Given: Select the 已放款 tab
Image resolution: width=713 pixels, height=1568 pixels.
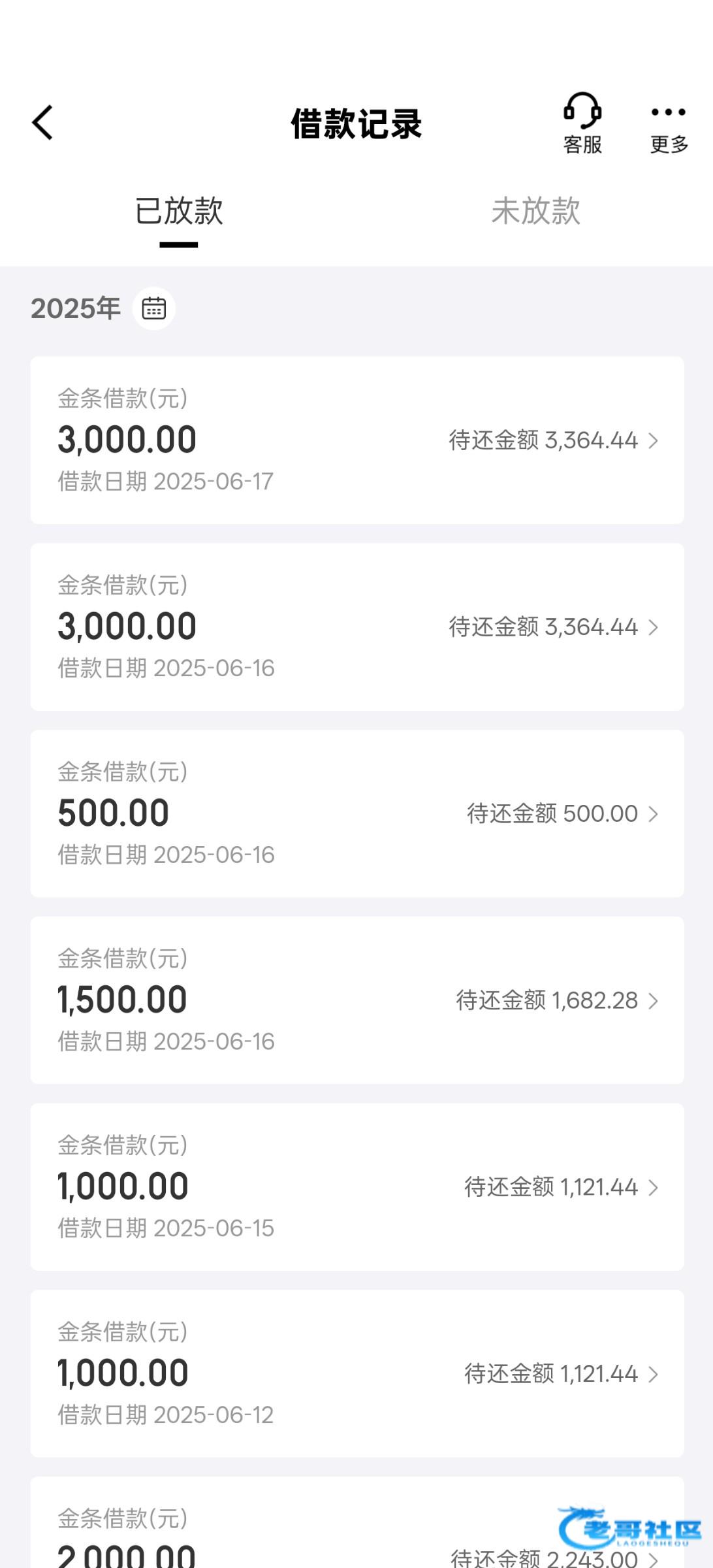Looking at the screenshot, I should tap(179, 212).
